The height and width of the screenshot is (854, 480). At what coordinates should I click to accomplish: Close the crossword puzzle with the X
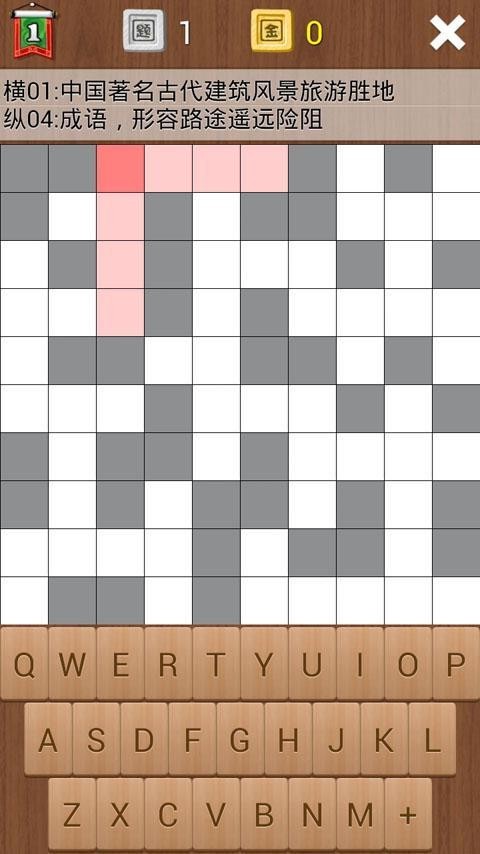[x=447, y=33]
